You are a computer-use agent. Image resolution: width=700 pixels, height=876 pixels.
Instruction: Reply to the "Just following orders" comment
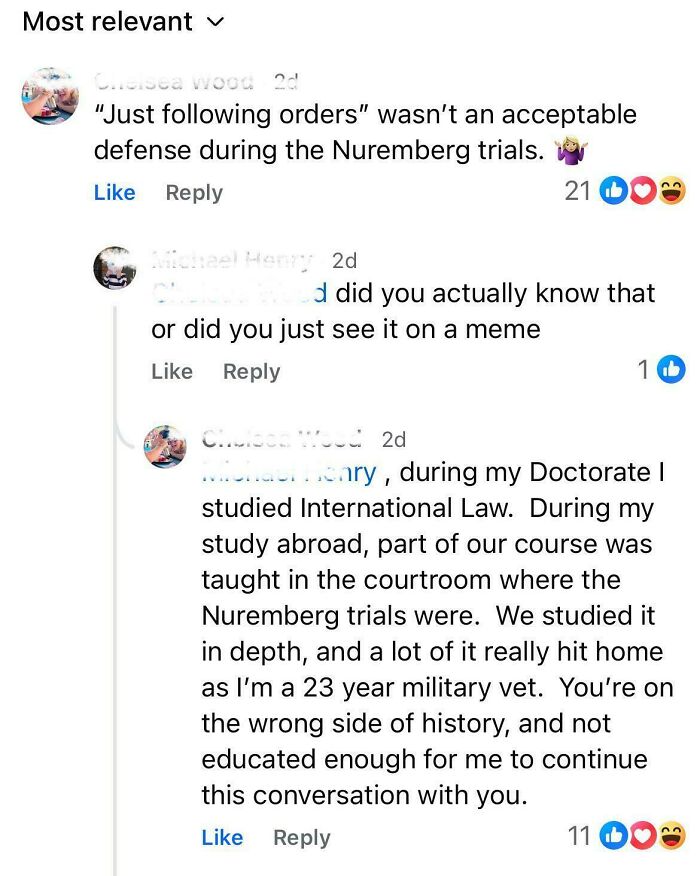tap(194, 192)
